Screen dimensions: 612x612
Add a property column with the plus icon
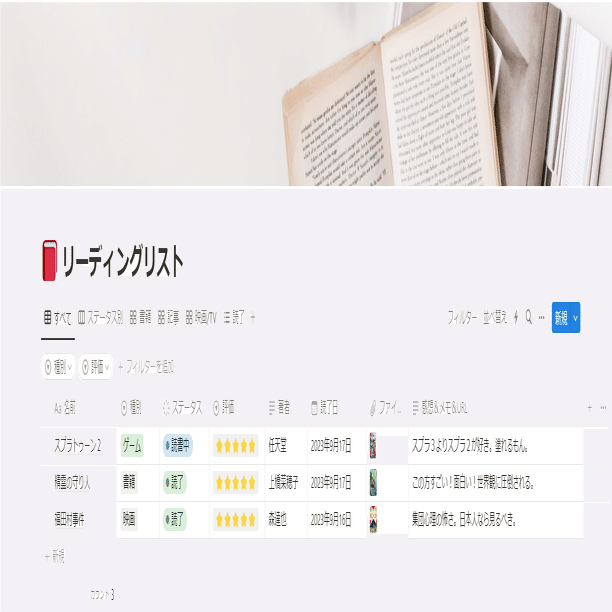point(589,407)
